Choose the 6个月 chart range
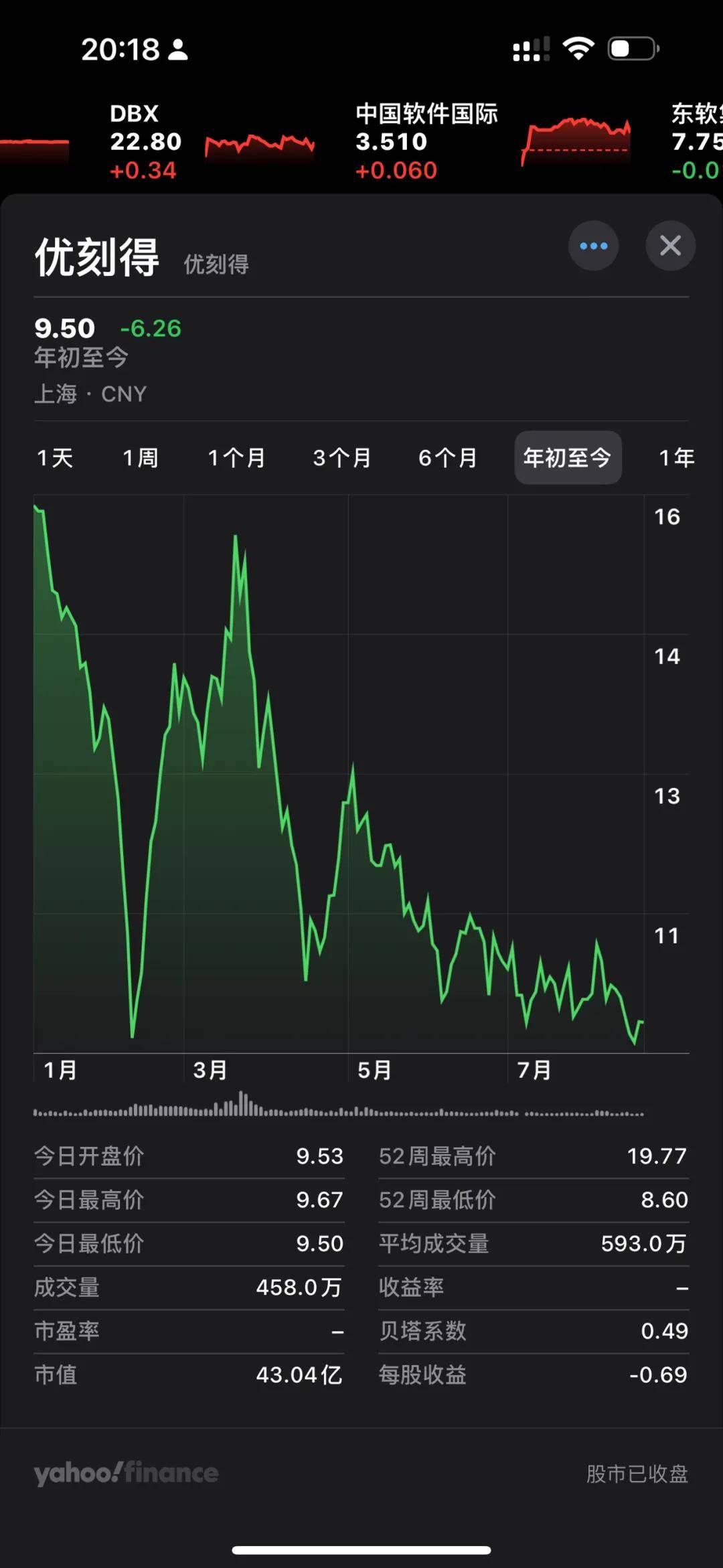This screenshot has height=1568, width=723. click(x=448, y=458)
